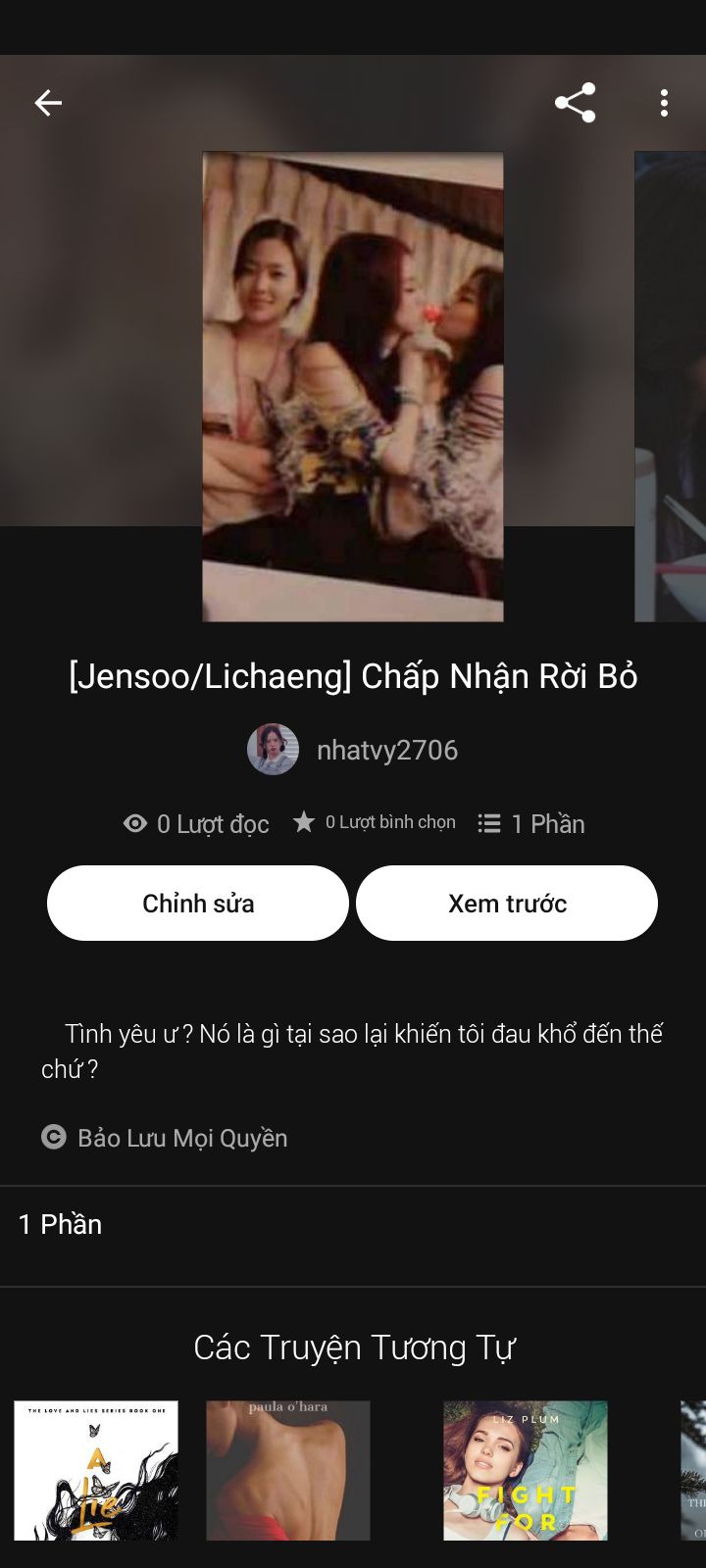Tap the Chỉnh sửa button
Viewport: 706px width, 1568px height.
pos(198,904)
